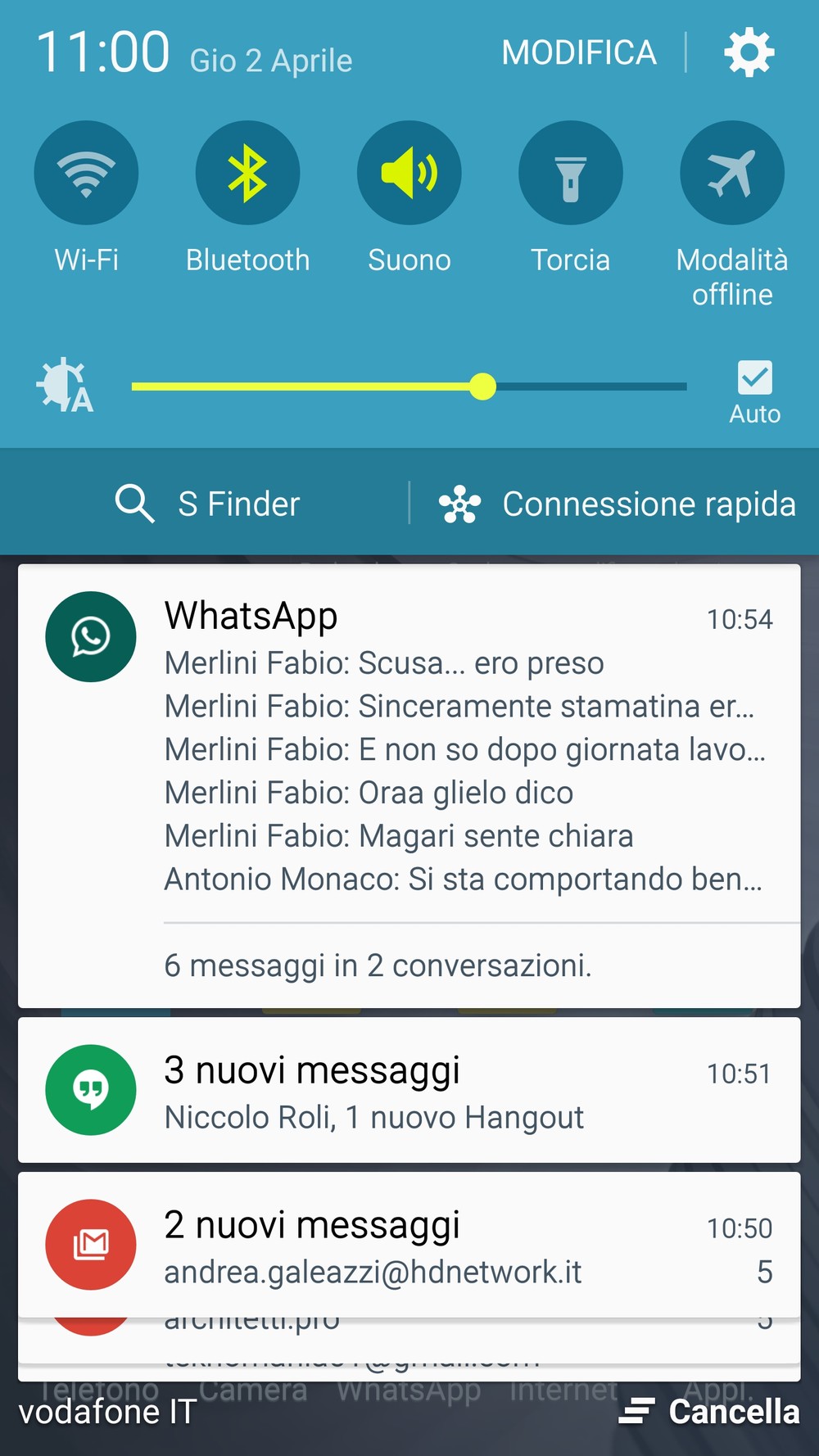Open the Hangouts 3 nuovi messaggi notification
Viewport: 819px width, 1456px height.
click(x=409, y=1090)
